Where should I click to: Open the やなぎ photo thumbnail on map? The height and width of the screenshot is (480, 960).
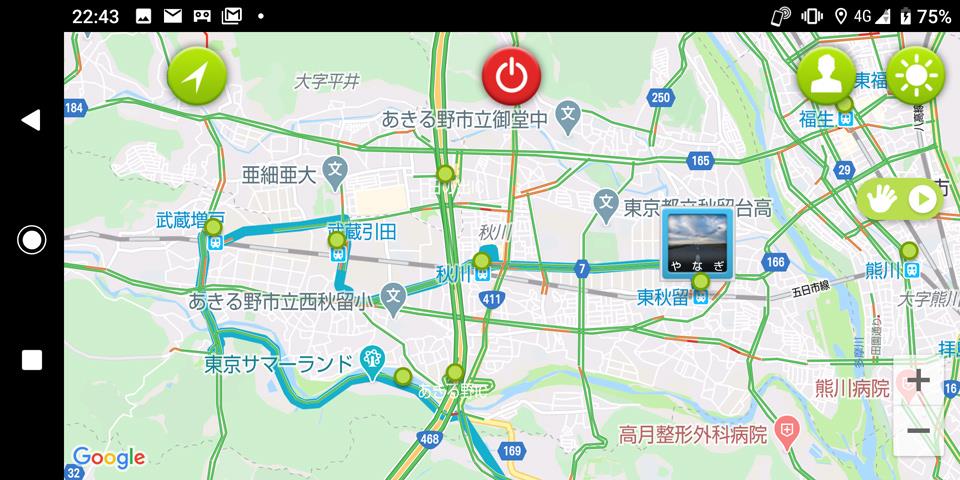point(698,245)
